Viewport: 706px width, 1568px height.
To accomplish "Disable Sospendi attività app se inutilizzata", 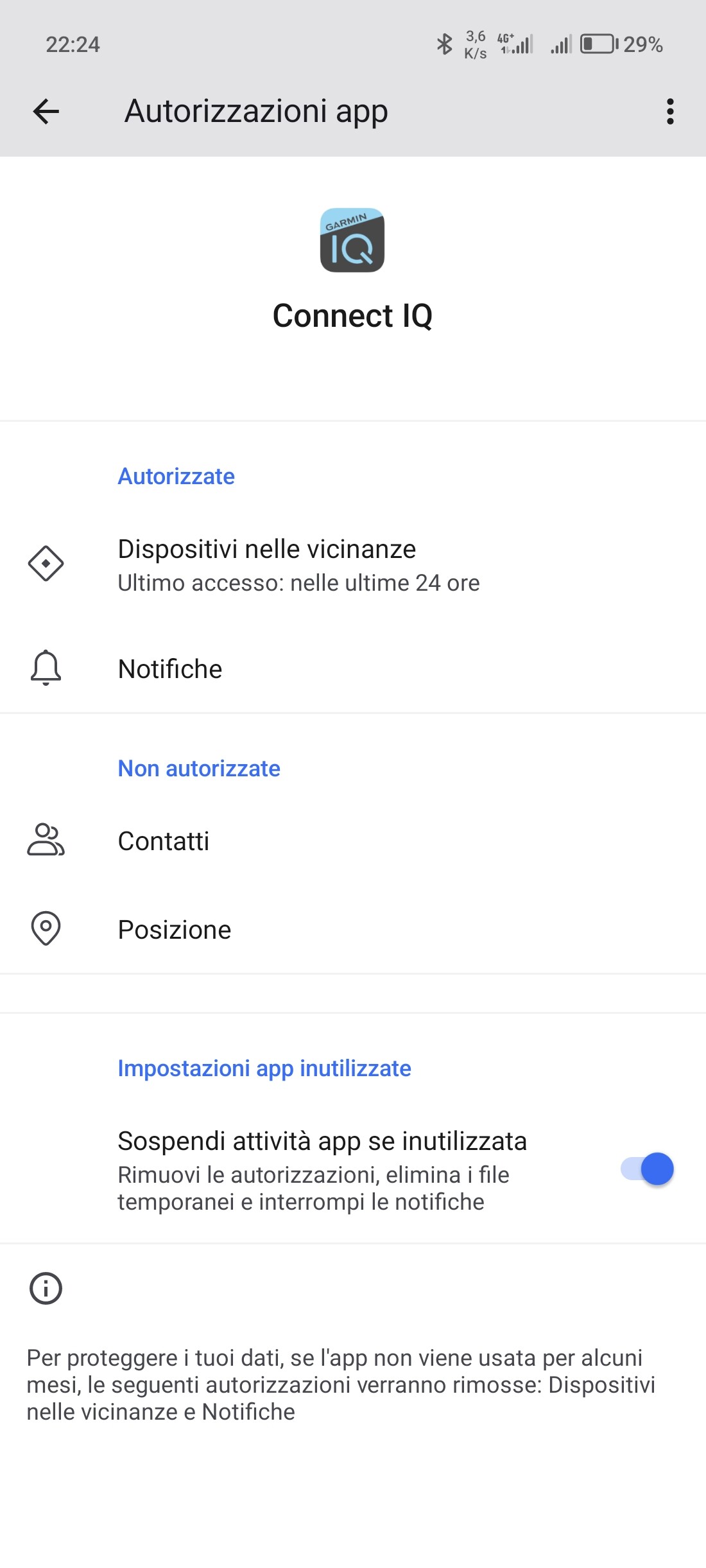I will 646,1169.
